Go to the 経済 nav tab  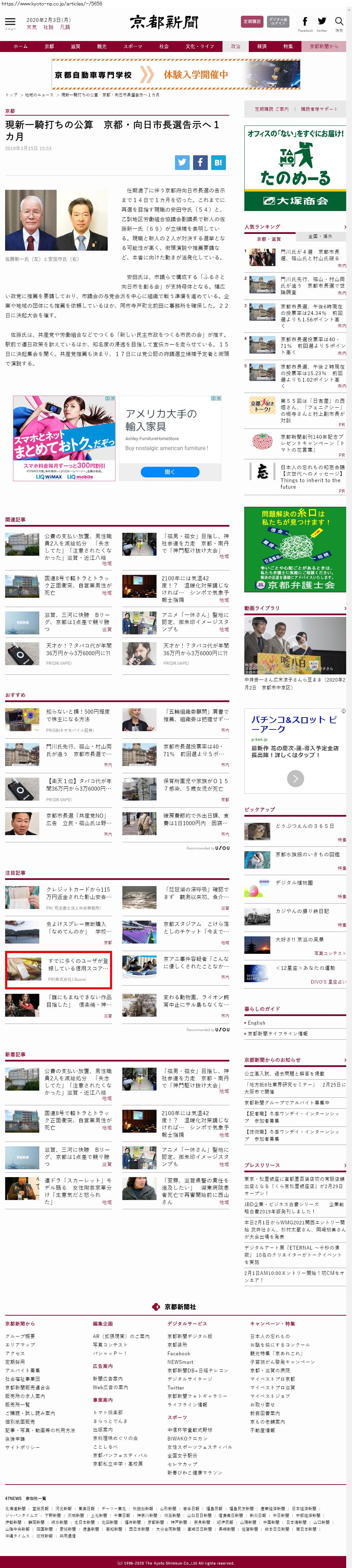pyautogui.click(x=261, y=46)
